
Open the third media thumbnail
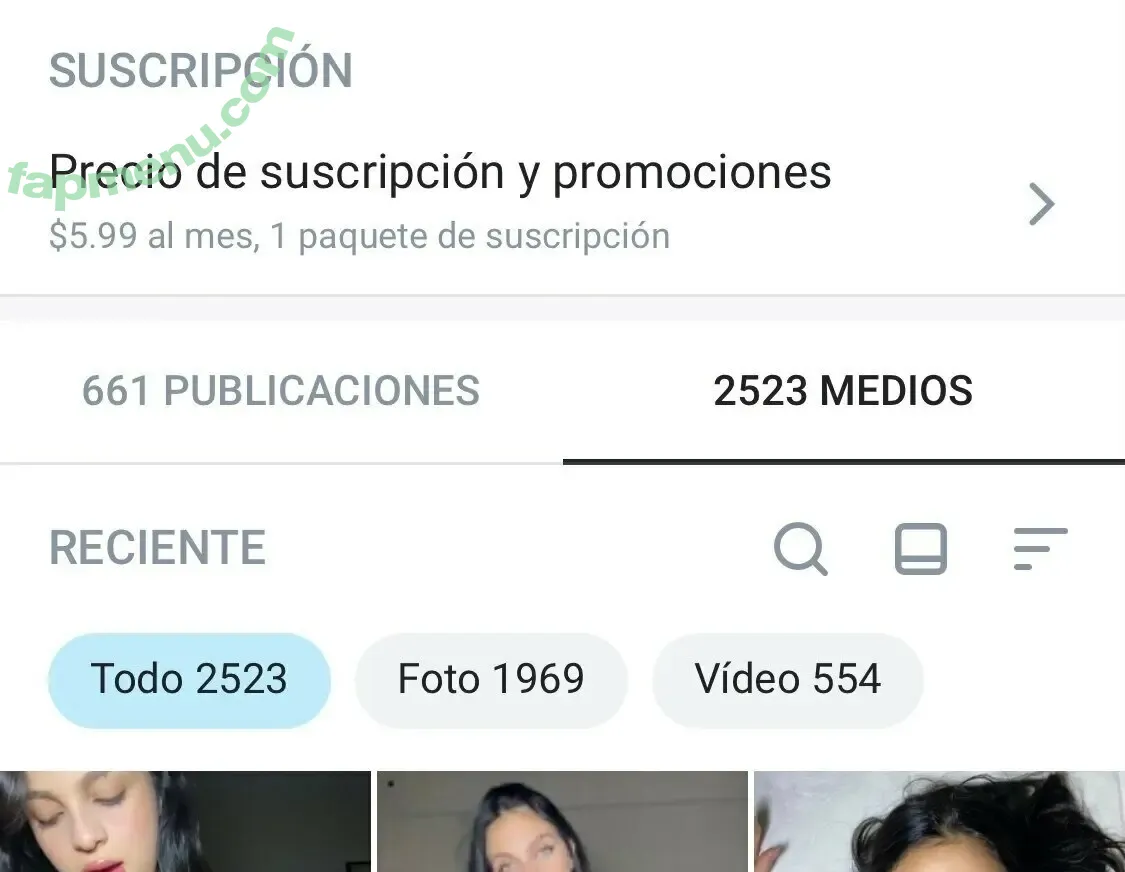coord(939,822)
